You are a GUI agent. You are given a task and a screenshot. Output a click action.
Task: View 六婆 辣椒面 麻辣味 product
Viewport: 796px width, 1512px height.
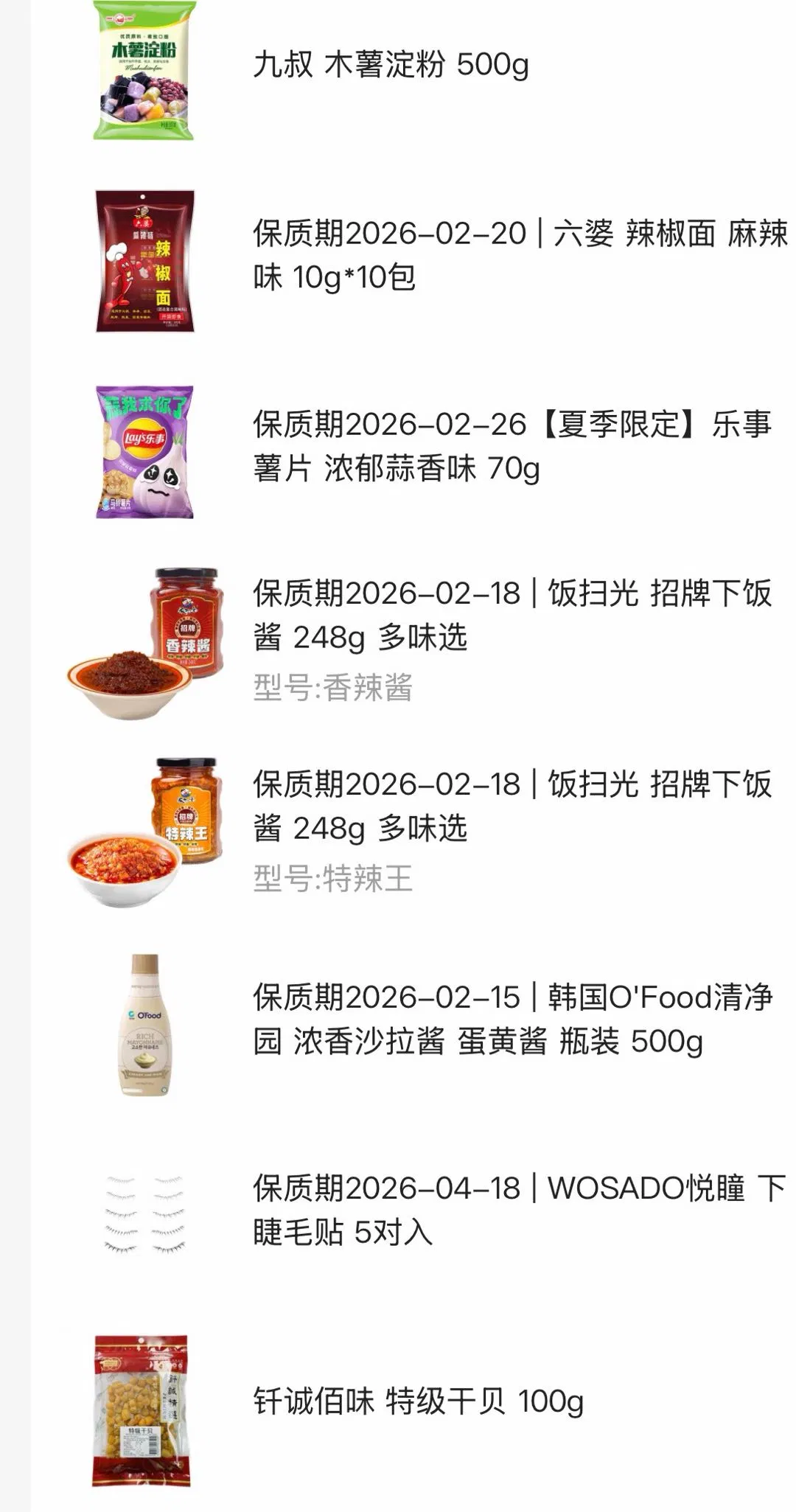[x=520, y=255]
